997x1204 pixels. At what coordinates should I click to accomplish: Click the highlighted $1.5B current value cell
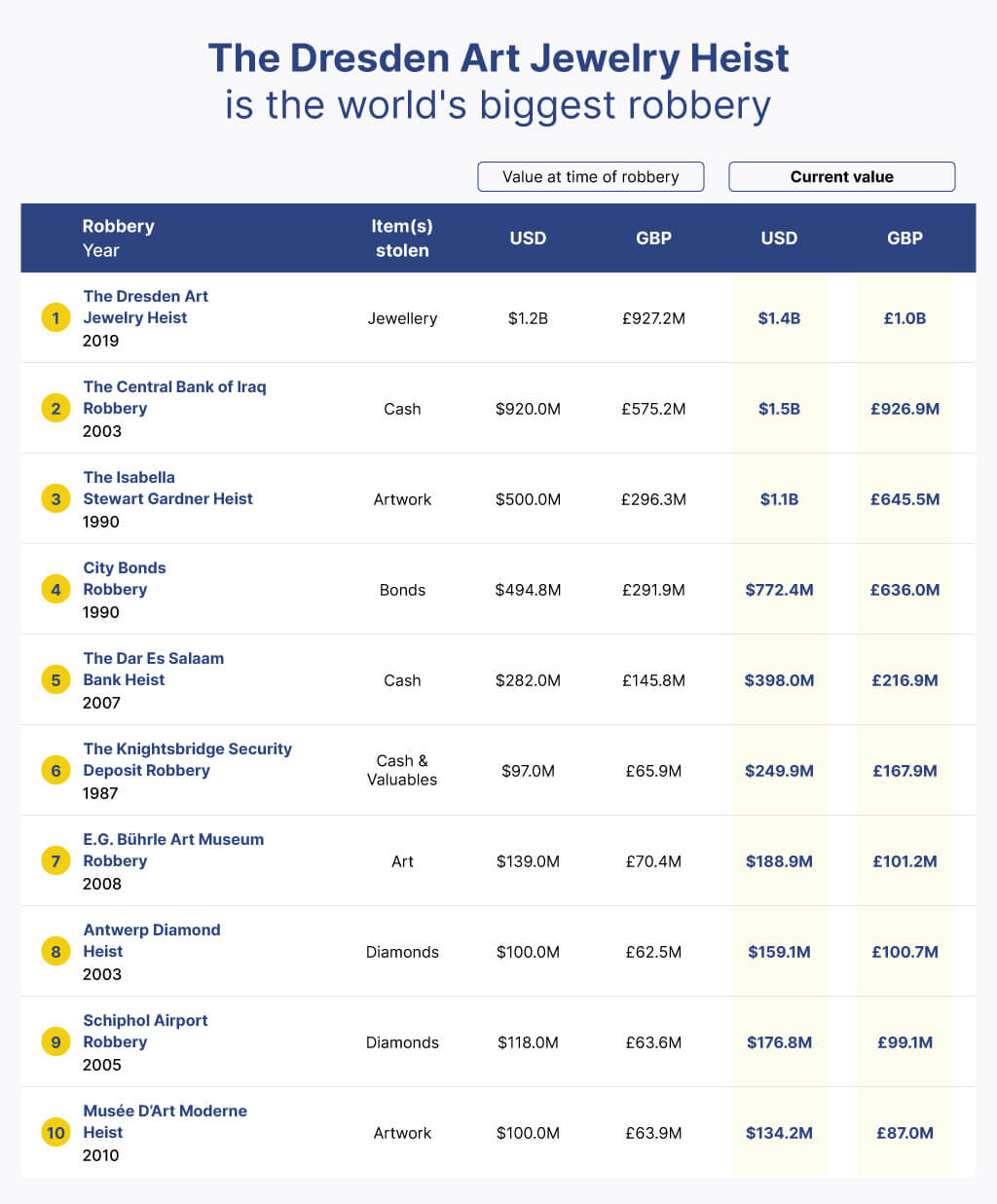[779, 408]
